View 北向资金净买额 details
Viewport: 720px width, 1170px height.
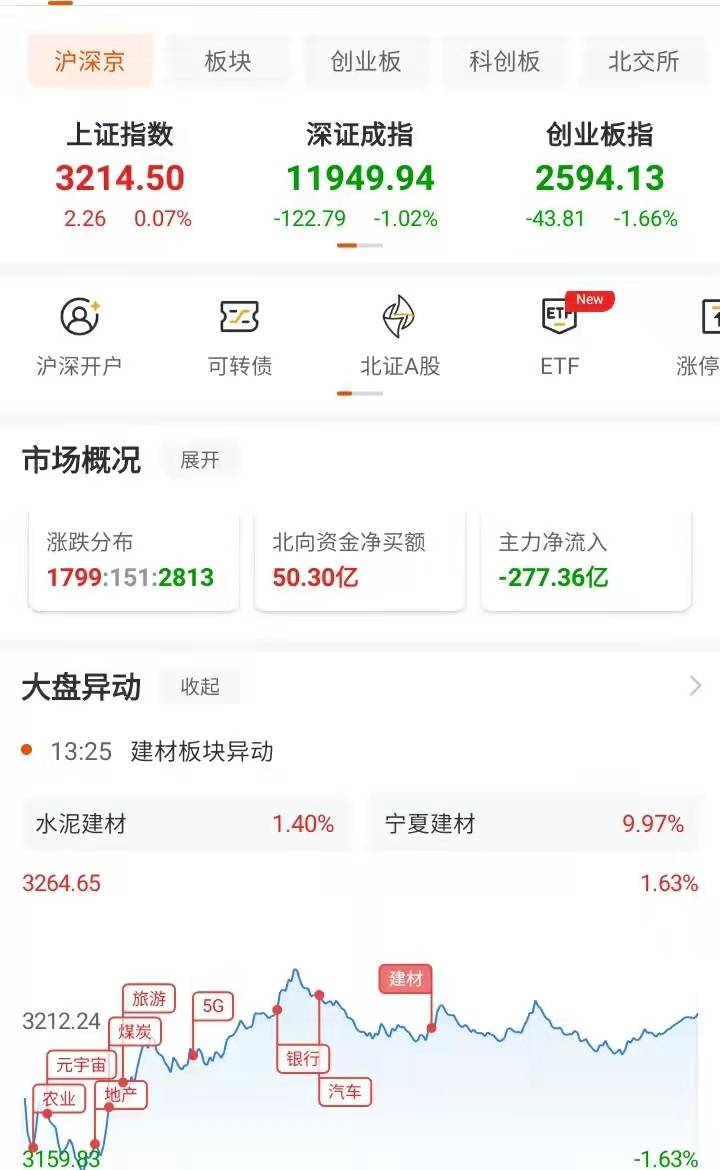360,560
